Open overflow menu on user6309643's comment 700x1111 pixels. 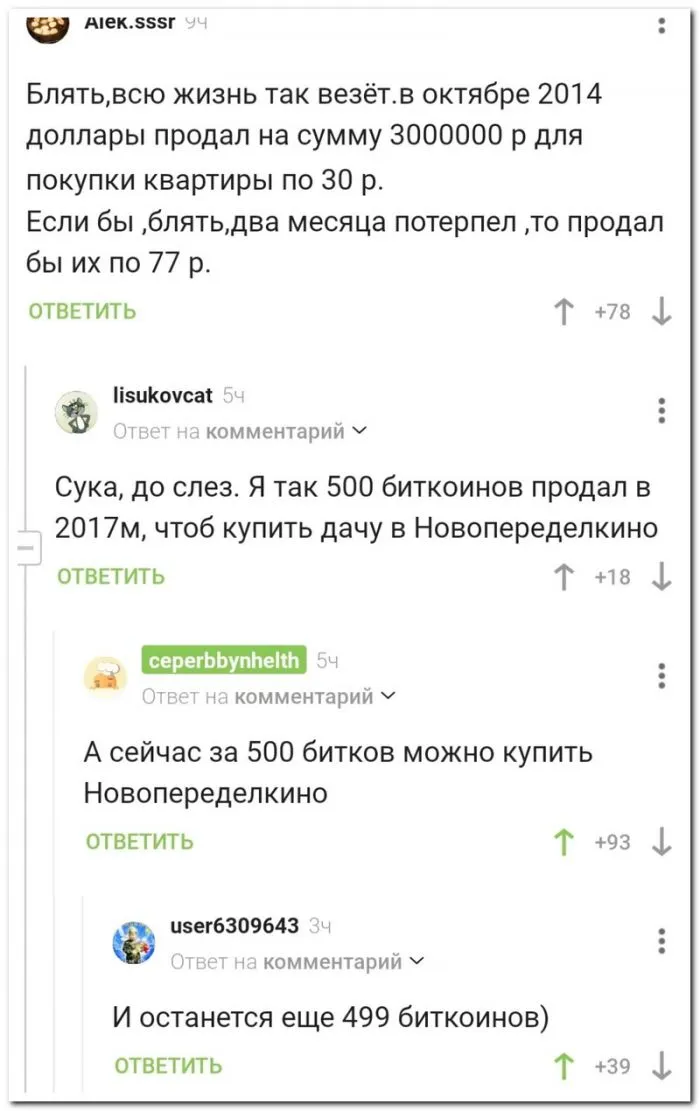coord(661,941)
